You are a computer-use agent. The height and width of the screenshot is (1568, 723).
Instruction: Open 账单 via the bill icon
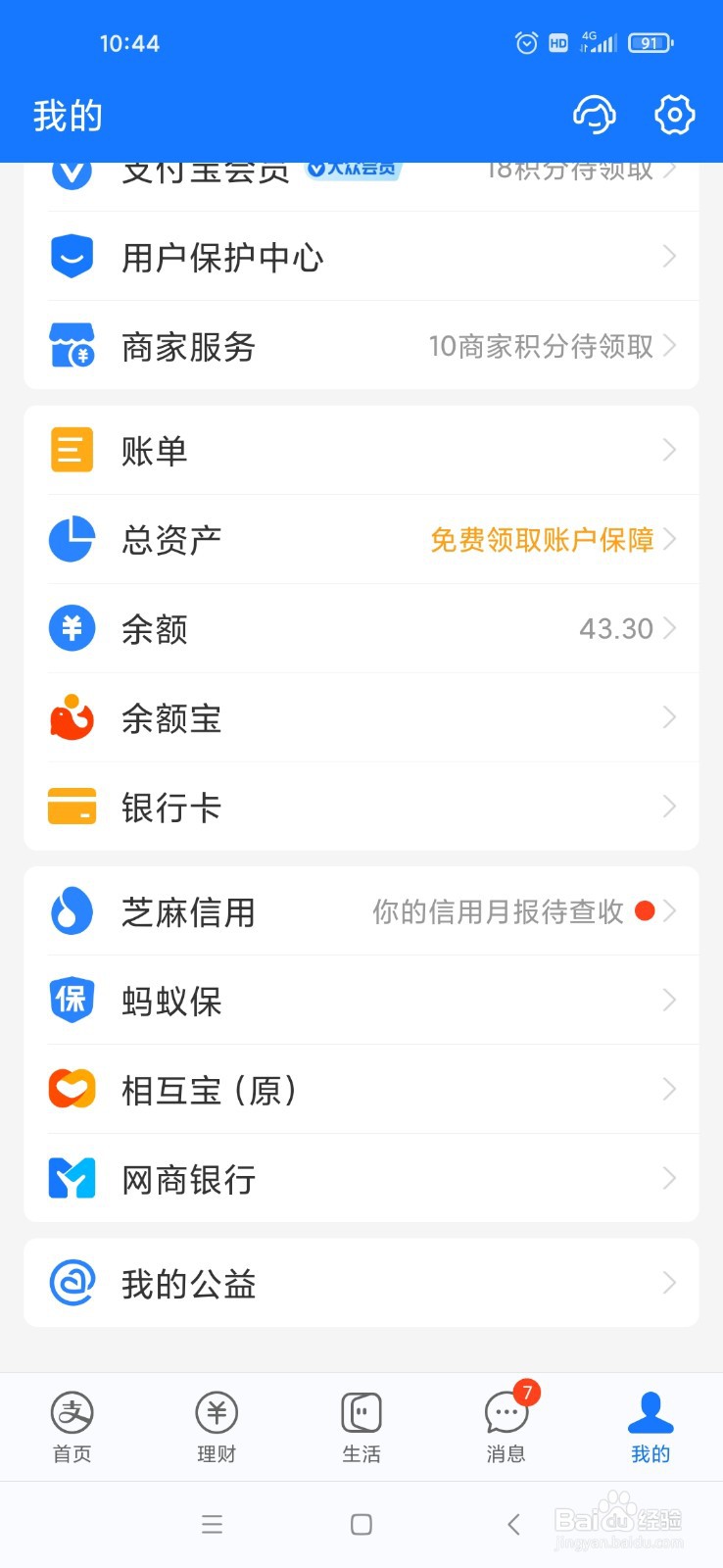(x=71, y=449)
